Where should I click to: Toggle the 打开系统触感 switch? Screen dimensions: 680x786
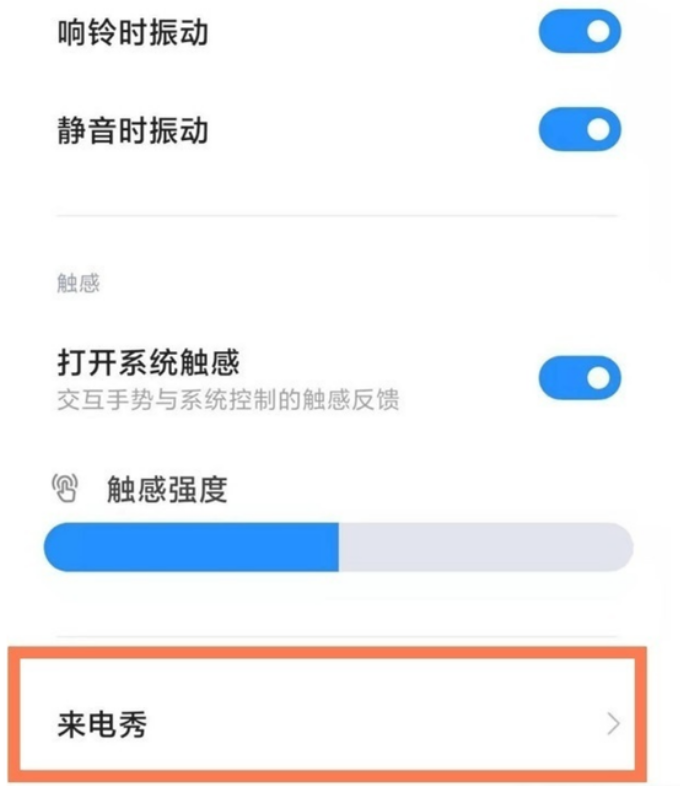[579, 378]
